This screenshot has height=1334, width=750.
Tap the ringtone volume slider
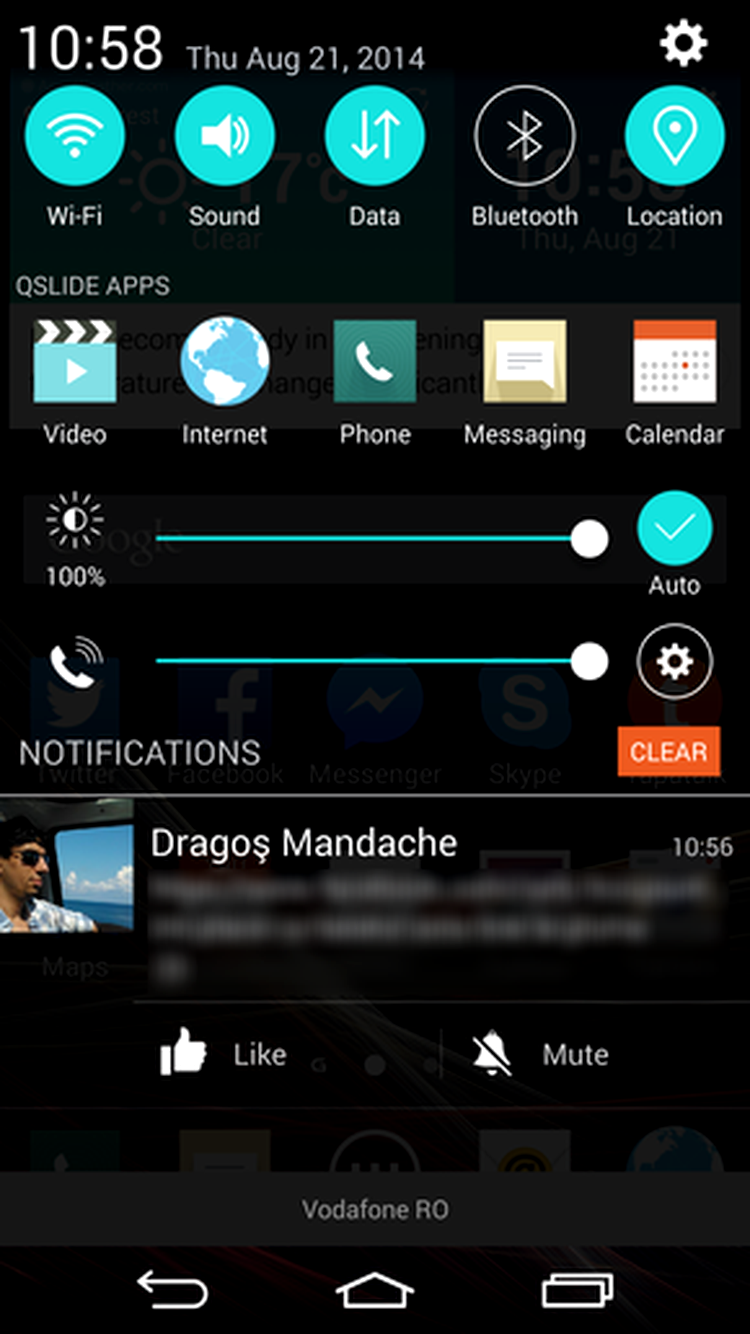pos(370,661)
